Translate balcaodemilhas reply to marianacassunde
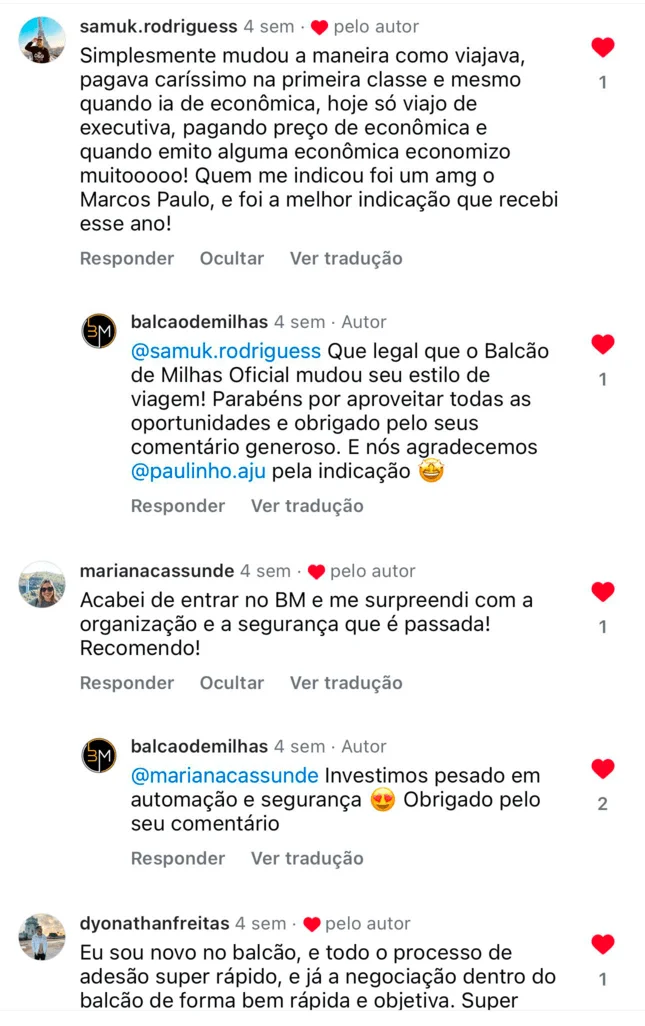645x1026 pixels. coord(307,858)
